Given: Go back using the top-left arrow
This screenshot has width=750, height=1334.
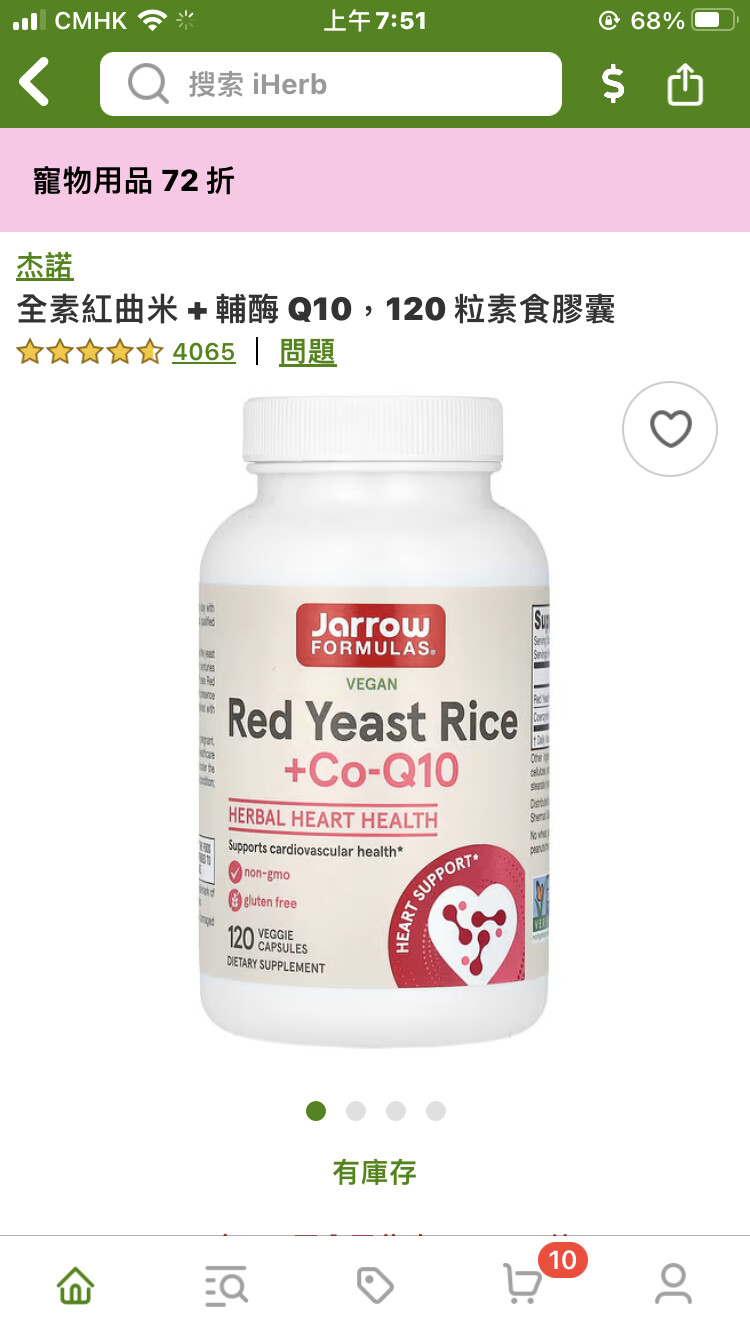Looking at the screenshot, I should 35,83.
